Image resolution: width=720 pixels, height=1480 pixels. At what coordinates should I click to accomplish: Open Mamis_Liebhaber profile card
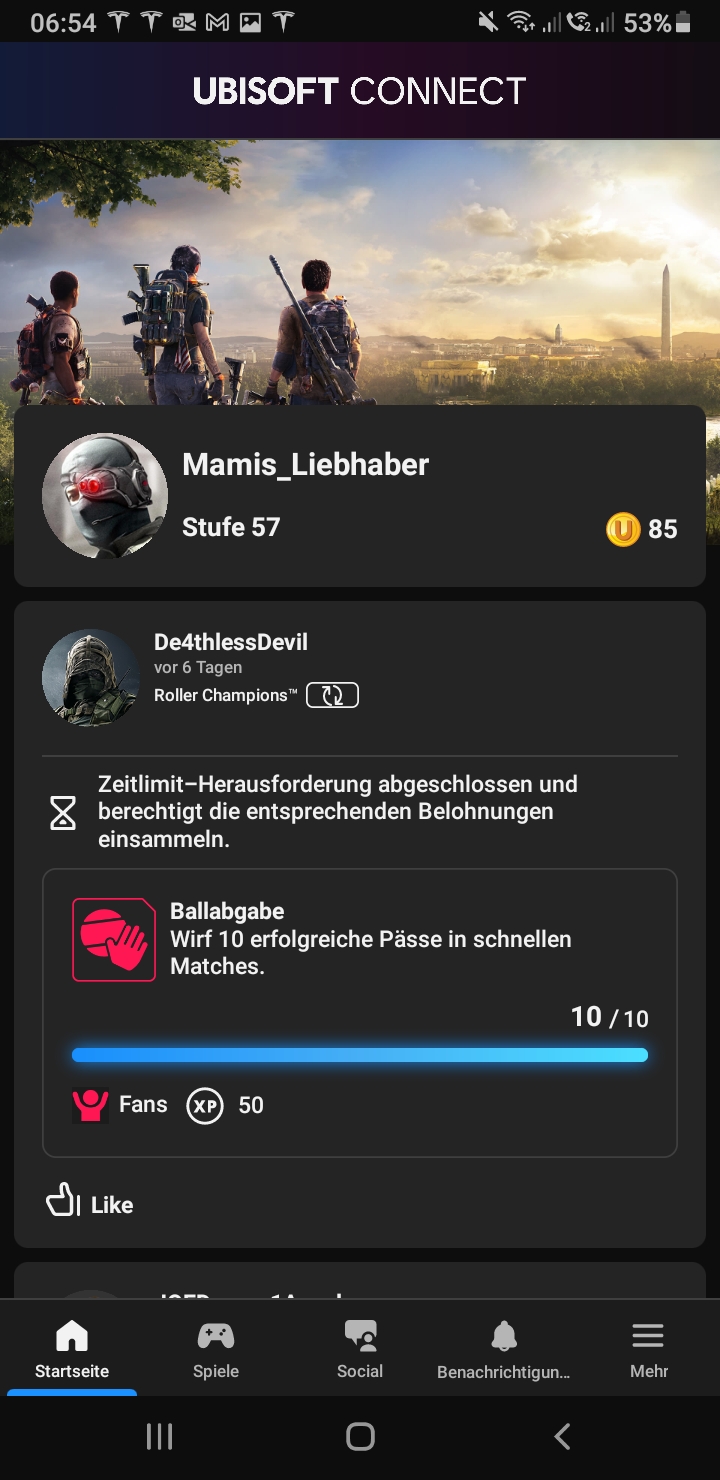coord(360,496)
